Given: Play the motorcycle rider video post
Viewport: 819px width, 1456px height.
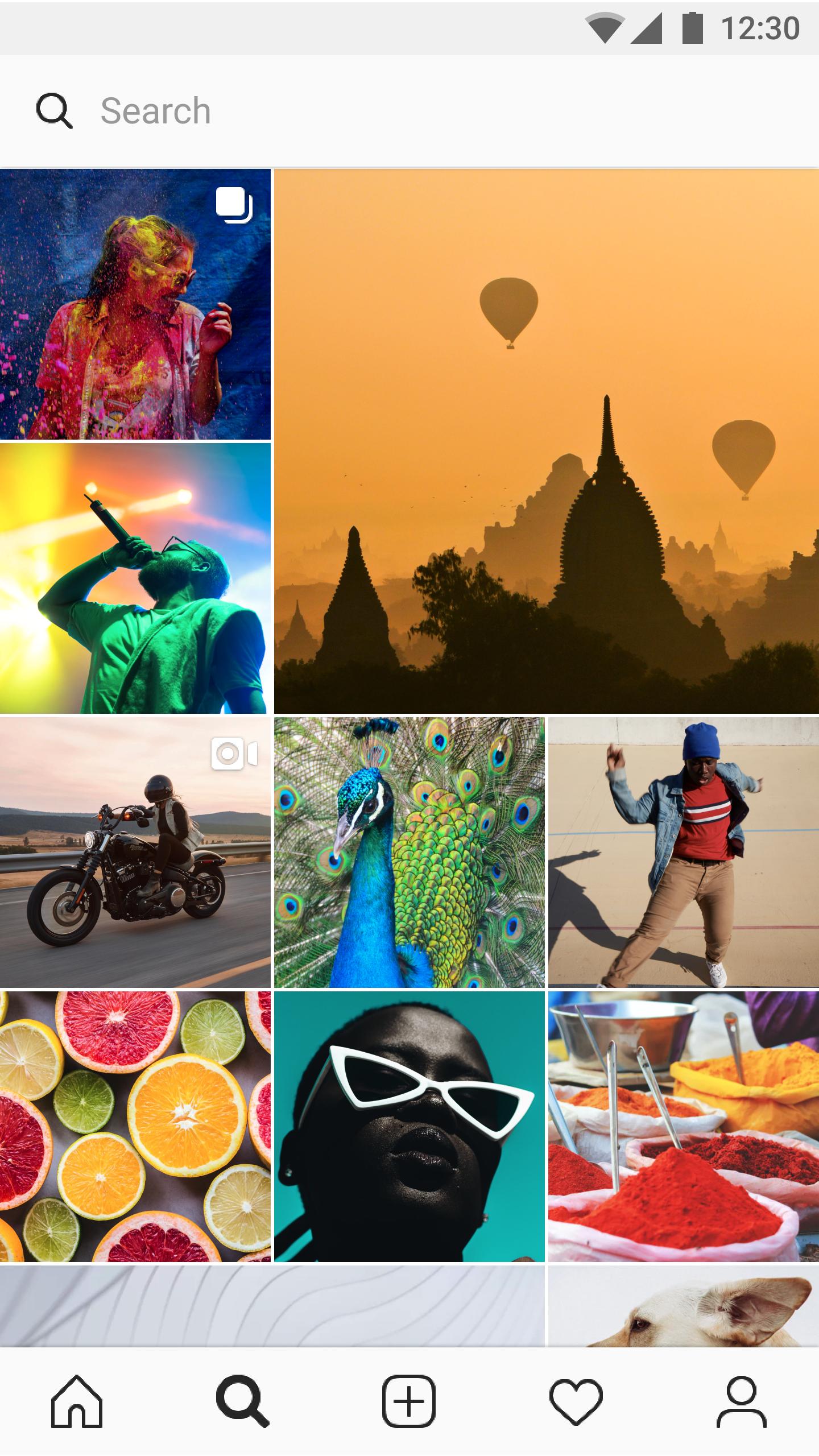Looking at the screenshot, I should [135, 853].
